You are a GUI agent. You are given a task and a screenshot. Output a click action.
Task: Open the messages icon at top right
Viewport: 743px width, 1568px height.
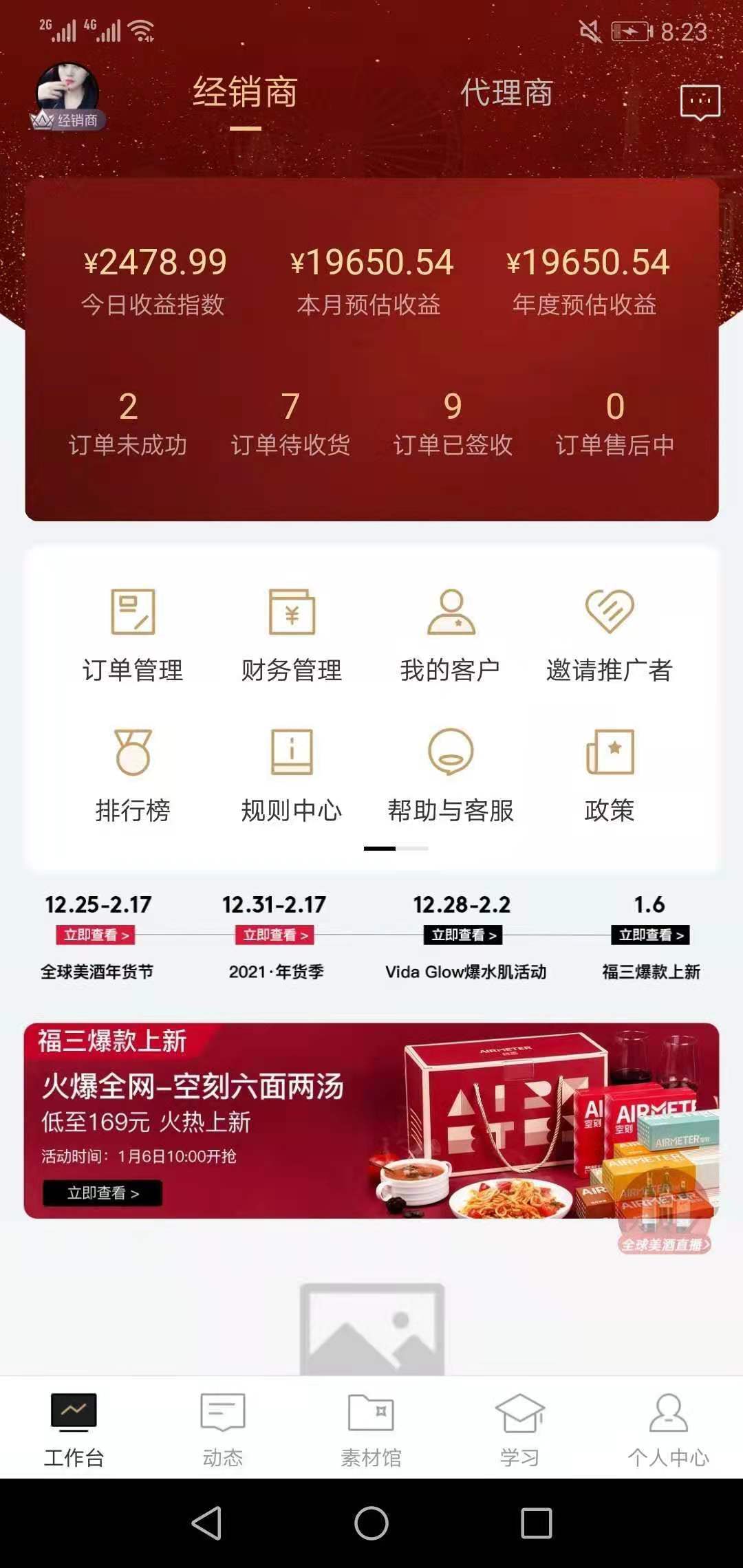click(700, 102)
